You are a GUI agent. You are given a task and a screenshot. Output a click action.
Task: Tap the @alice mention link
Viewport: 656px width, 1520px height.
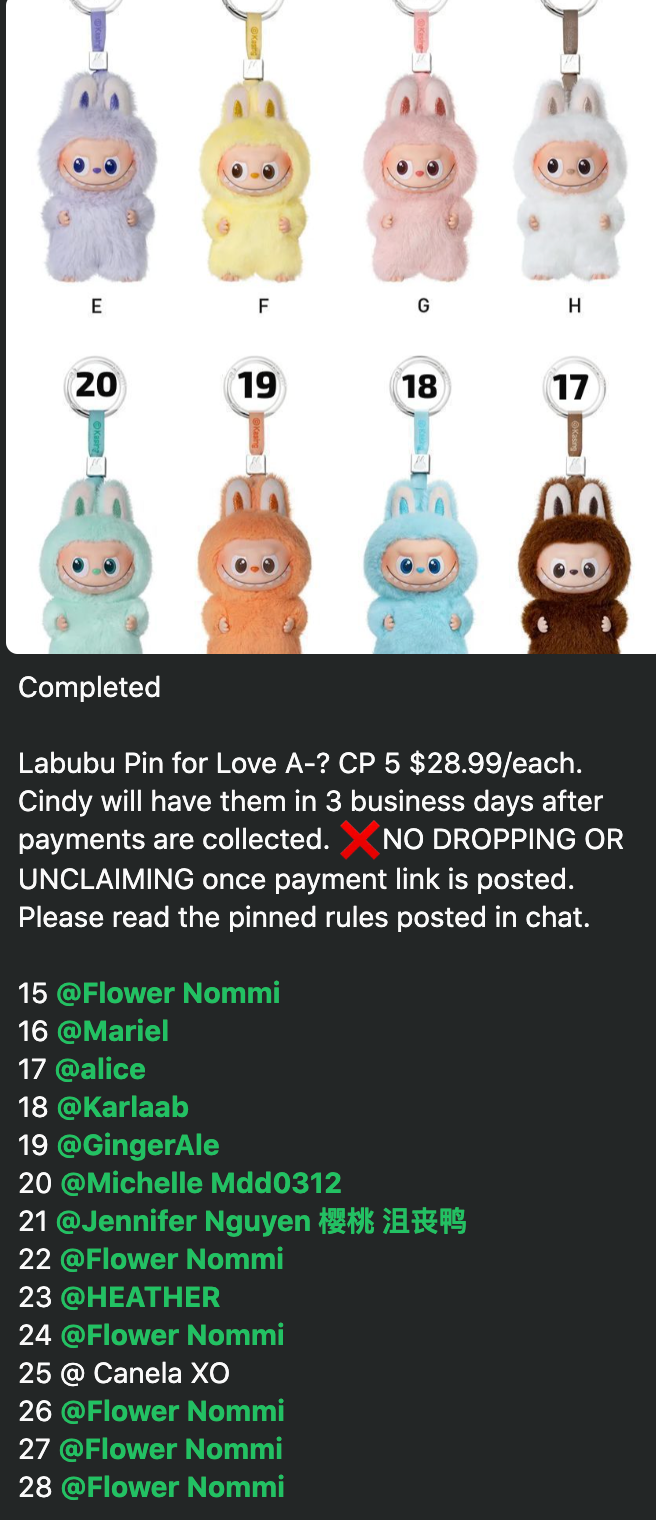point(100,1069)
